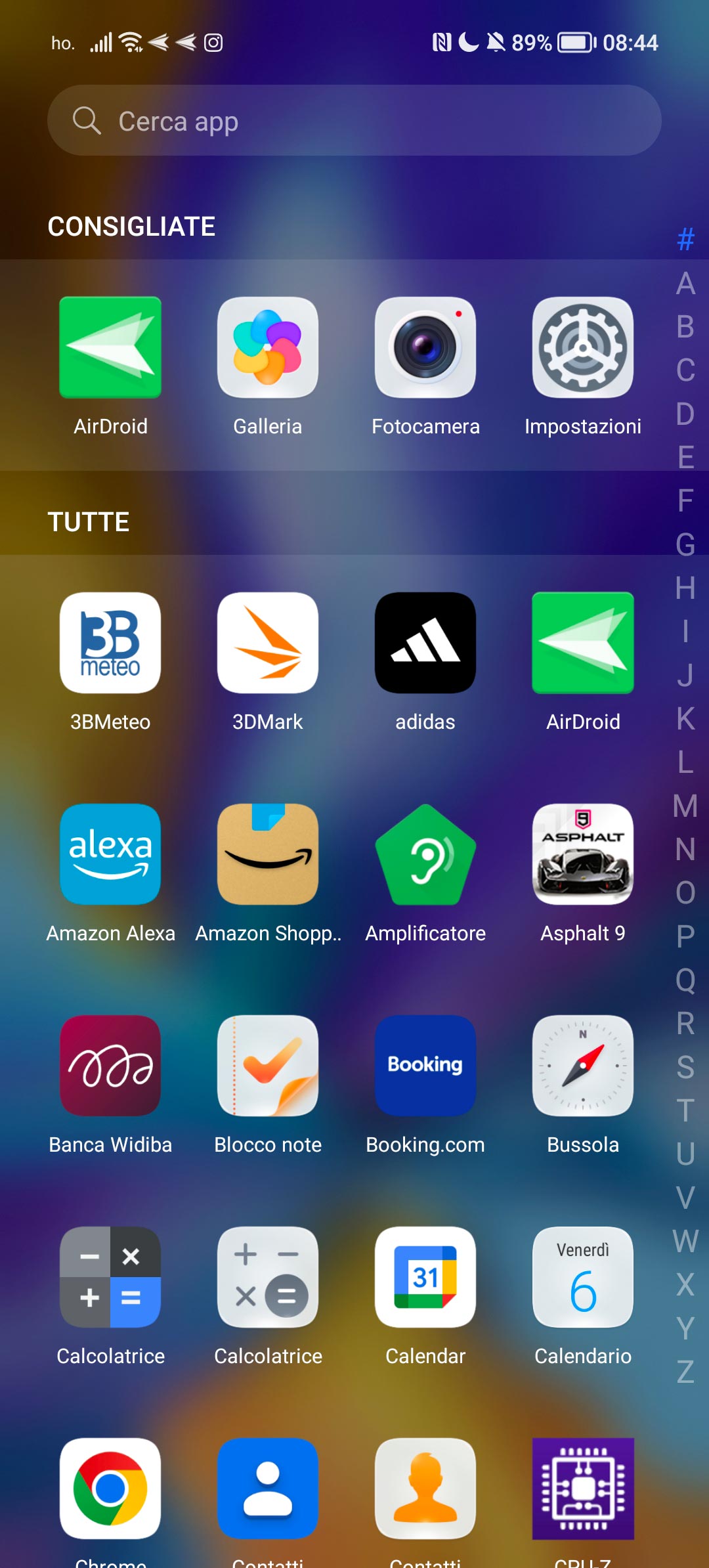Open Amazon Alexa
709x1568 pixels.
[110, 855]
